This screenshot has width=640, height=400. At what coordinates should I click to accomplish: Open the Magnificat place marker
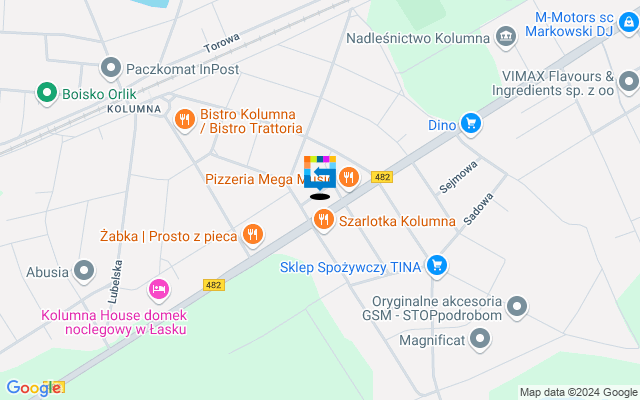click(x=481, y=340)
